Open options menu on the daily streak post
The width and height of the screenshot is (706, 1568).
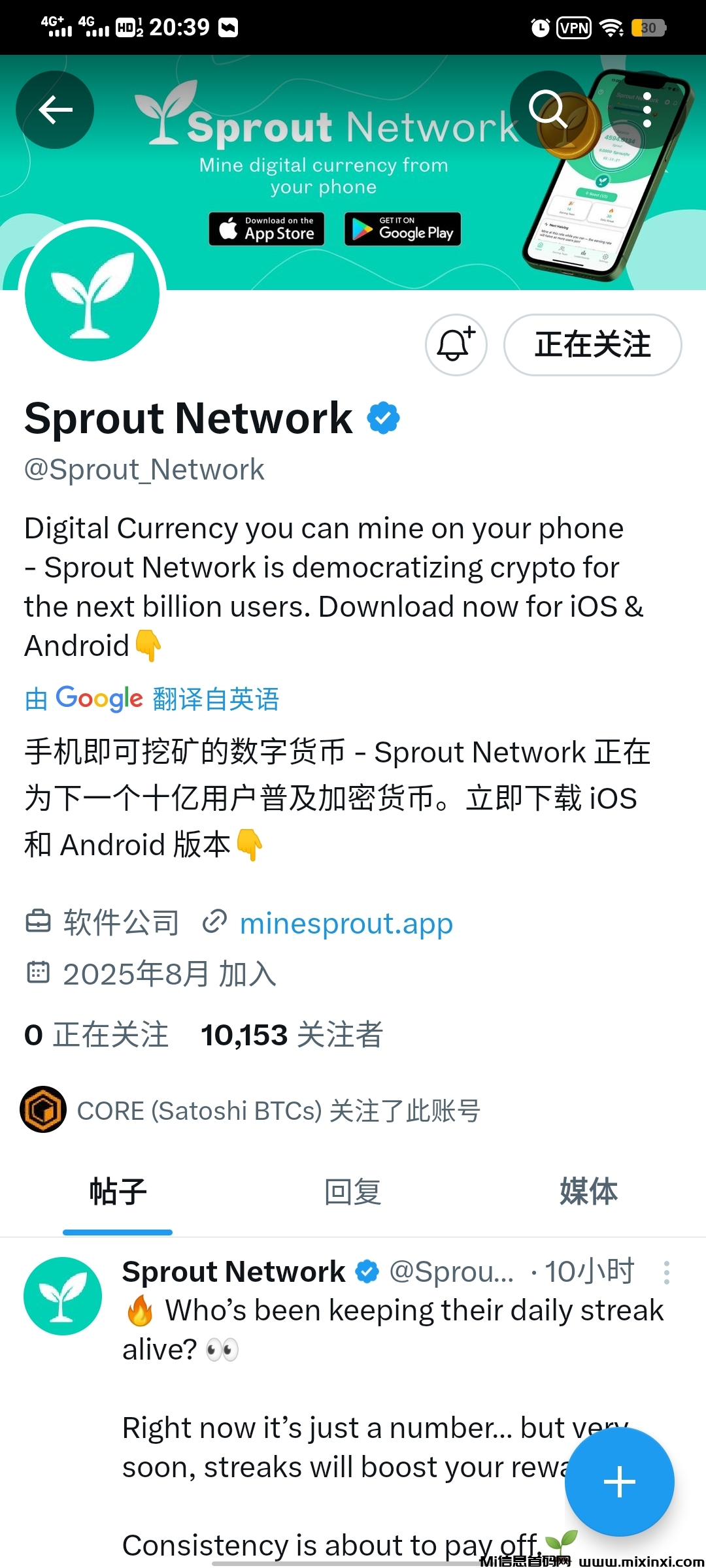[666, 1272]
